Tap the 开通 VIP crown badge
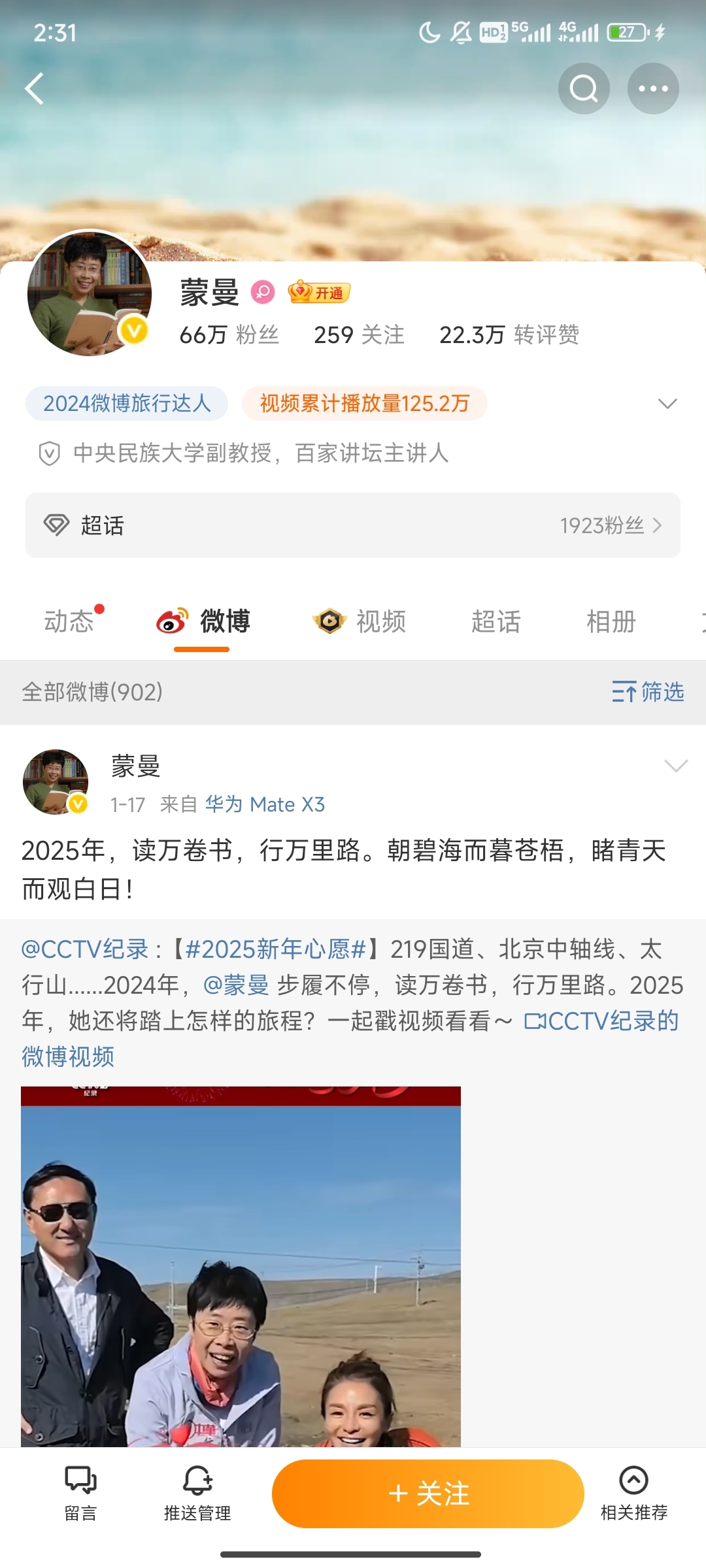This screenshot has width=706, height=1568. tap(319, 292)
